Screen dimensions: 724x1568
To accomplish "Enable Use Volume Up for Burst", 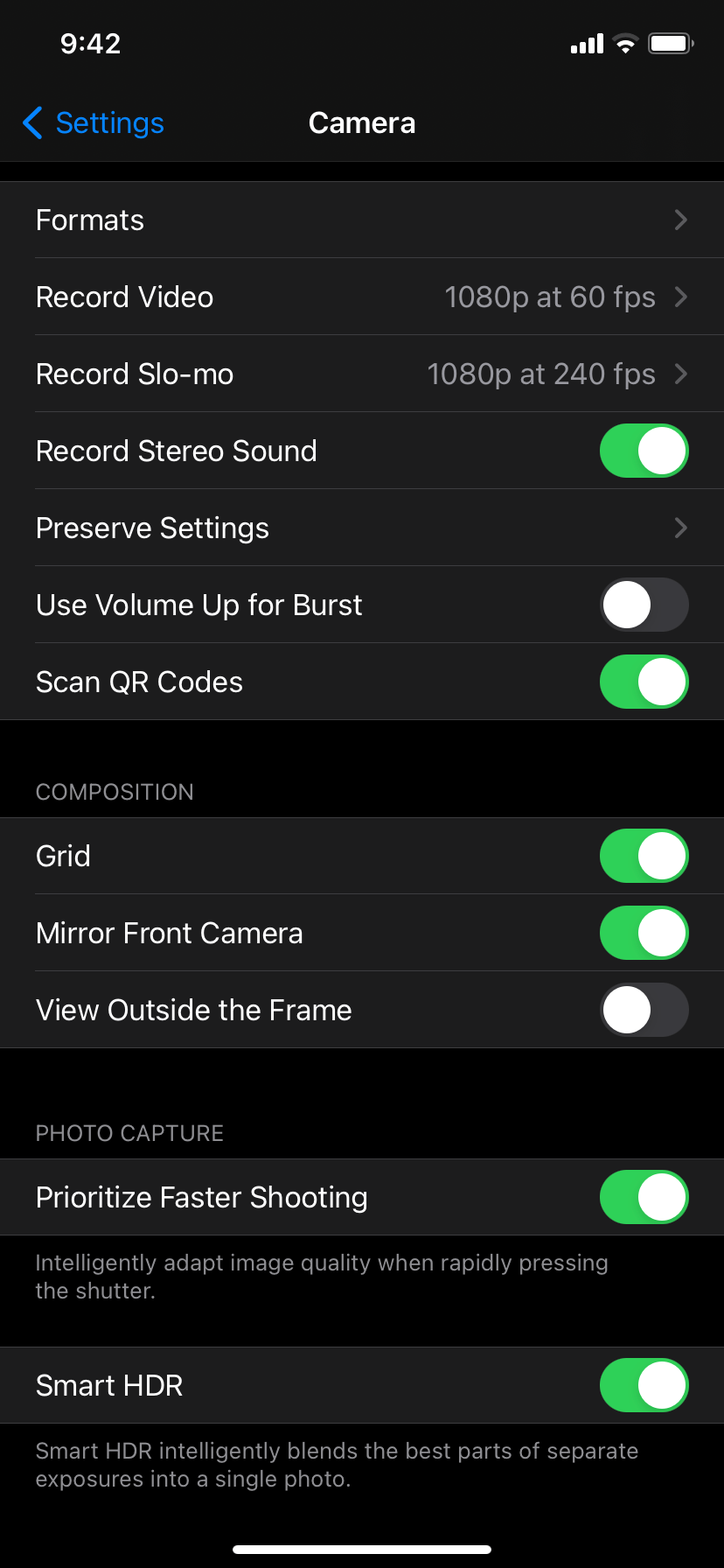I will (644, 604).
